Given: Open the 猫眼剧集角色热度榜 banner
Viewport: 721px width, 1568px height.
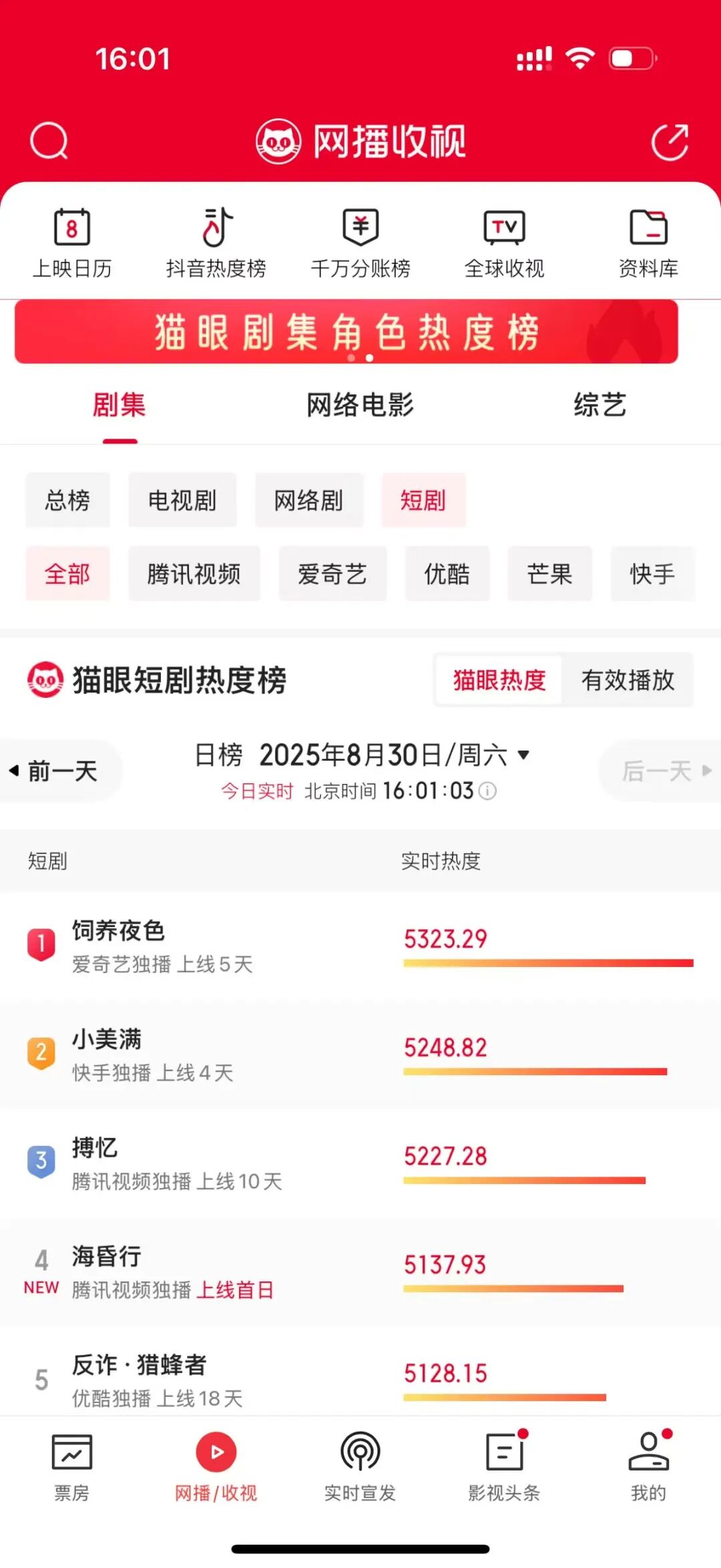Looking at the screenshot, I should point(346,332).
